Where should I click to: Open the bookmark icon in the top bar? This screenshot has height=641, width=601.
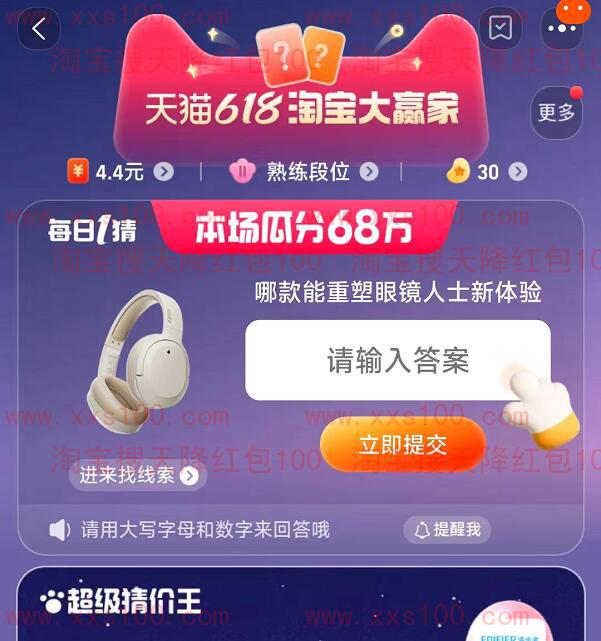click(x=500, y=29)
